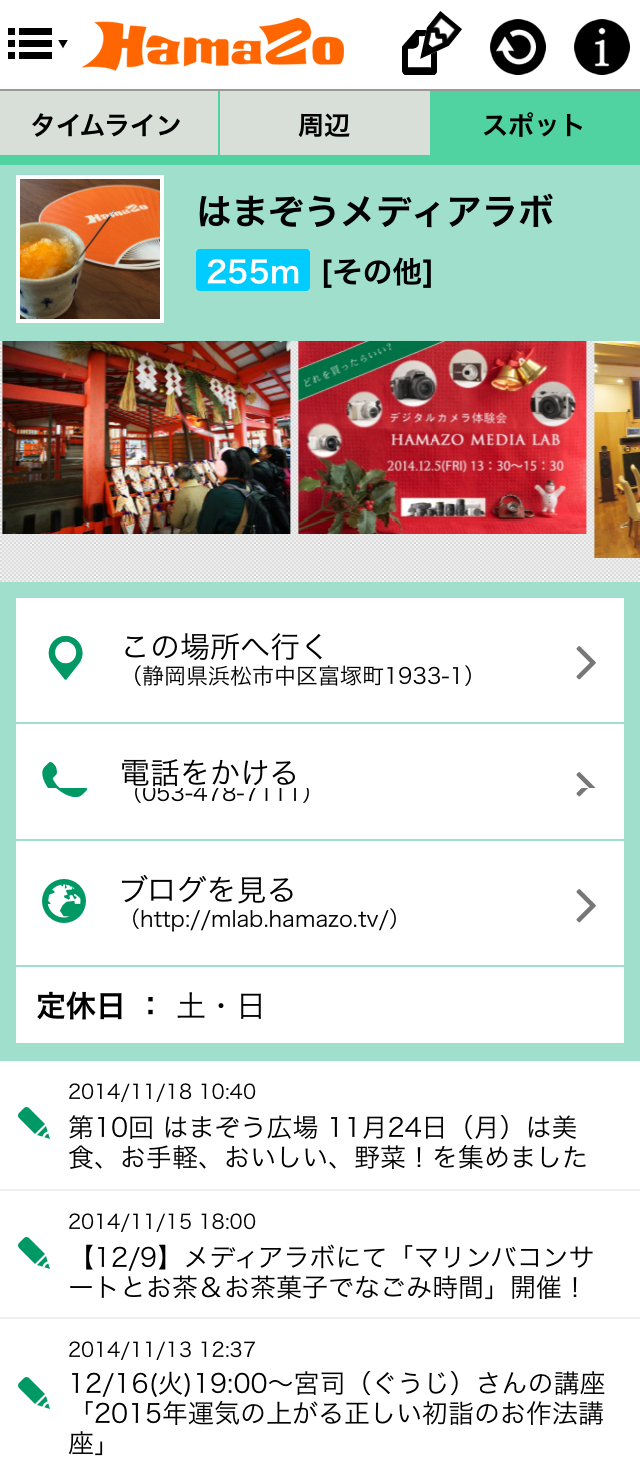Read the マリンバコンサート event post
This screenshot has width=640, height=1473.
coord(319,1255)
